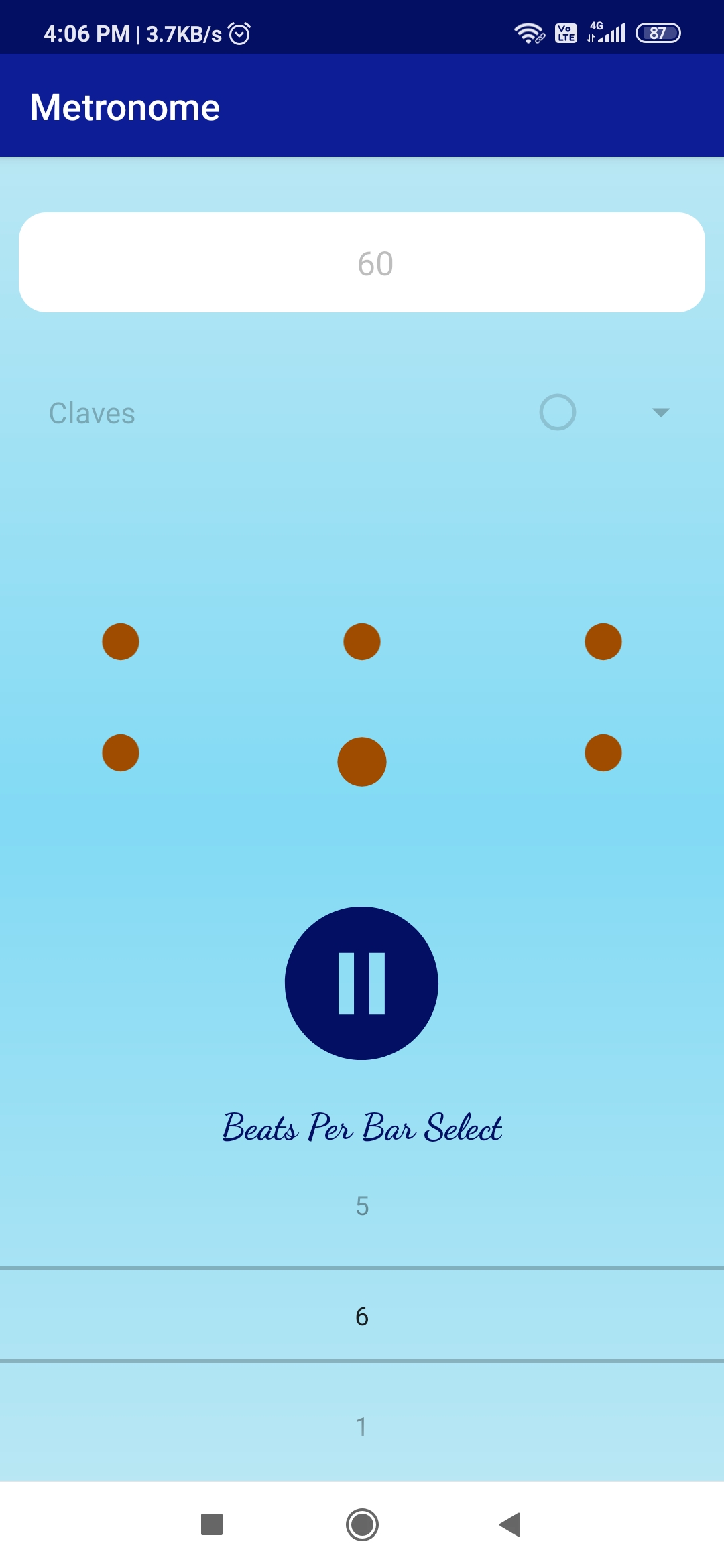Tap the VoLTE indicator in the status bar

point(565,31)
